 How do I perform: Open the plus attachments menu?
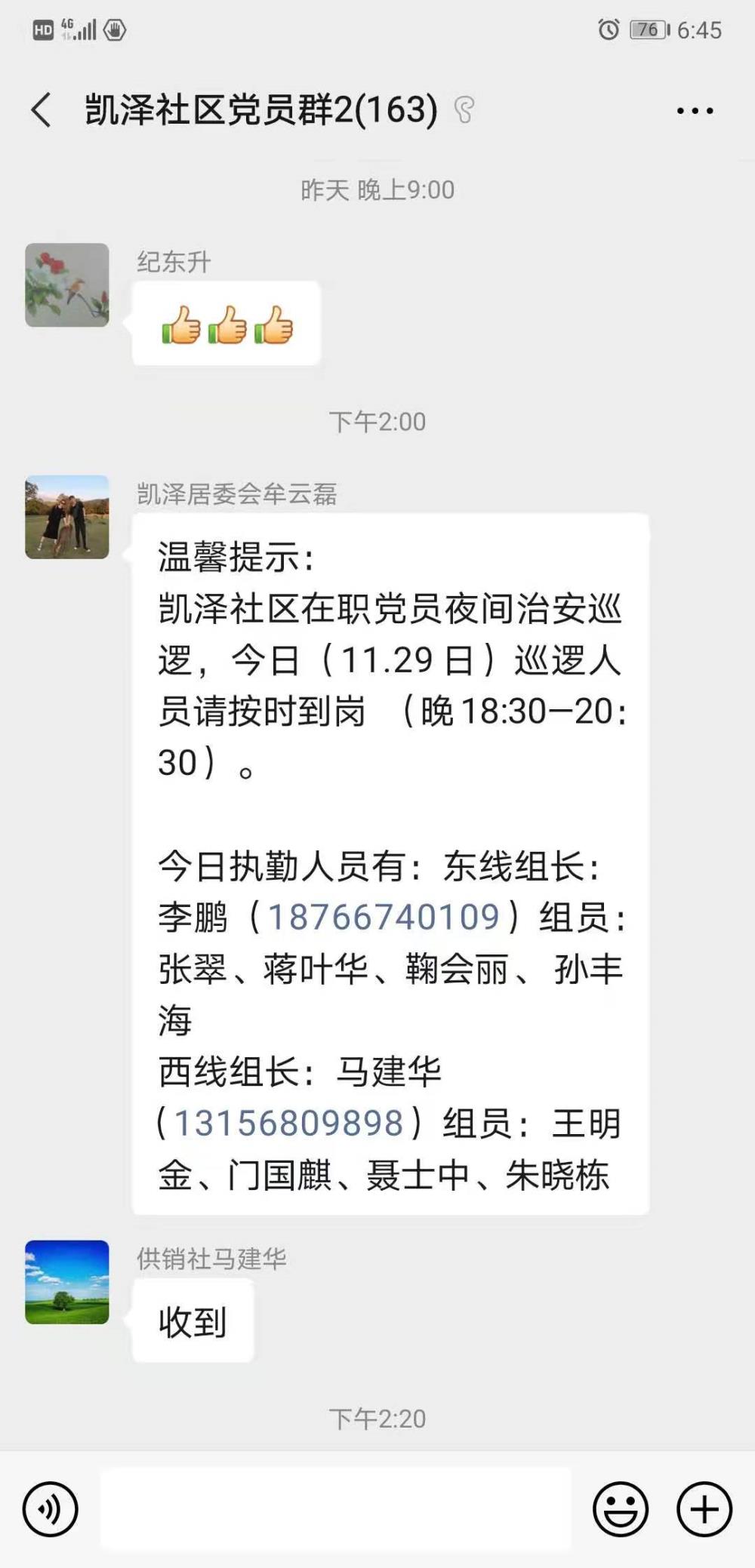tap(704, 1509)
